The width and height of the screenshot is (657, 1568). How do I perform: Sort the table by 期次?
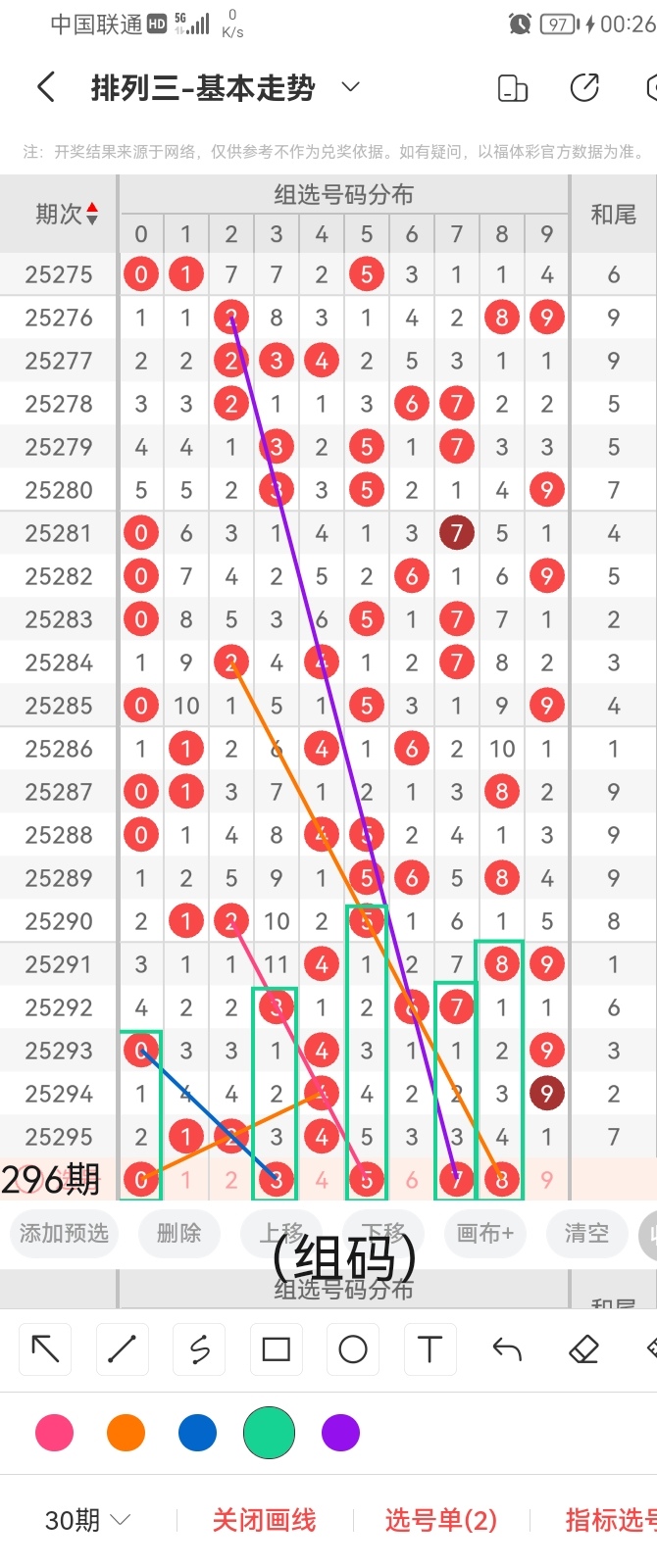67,214
